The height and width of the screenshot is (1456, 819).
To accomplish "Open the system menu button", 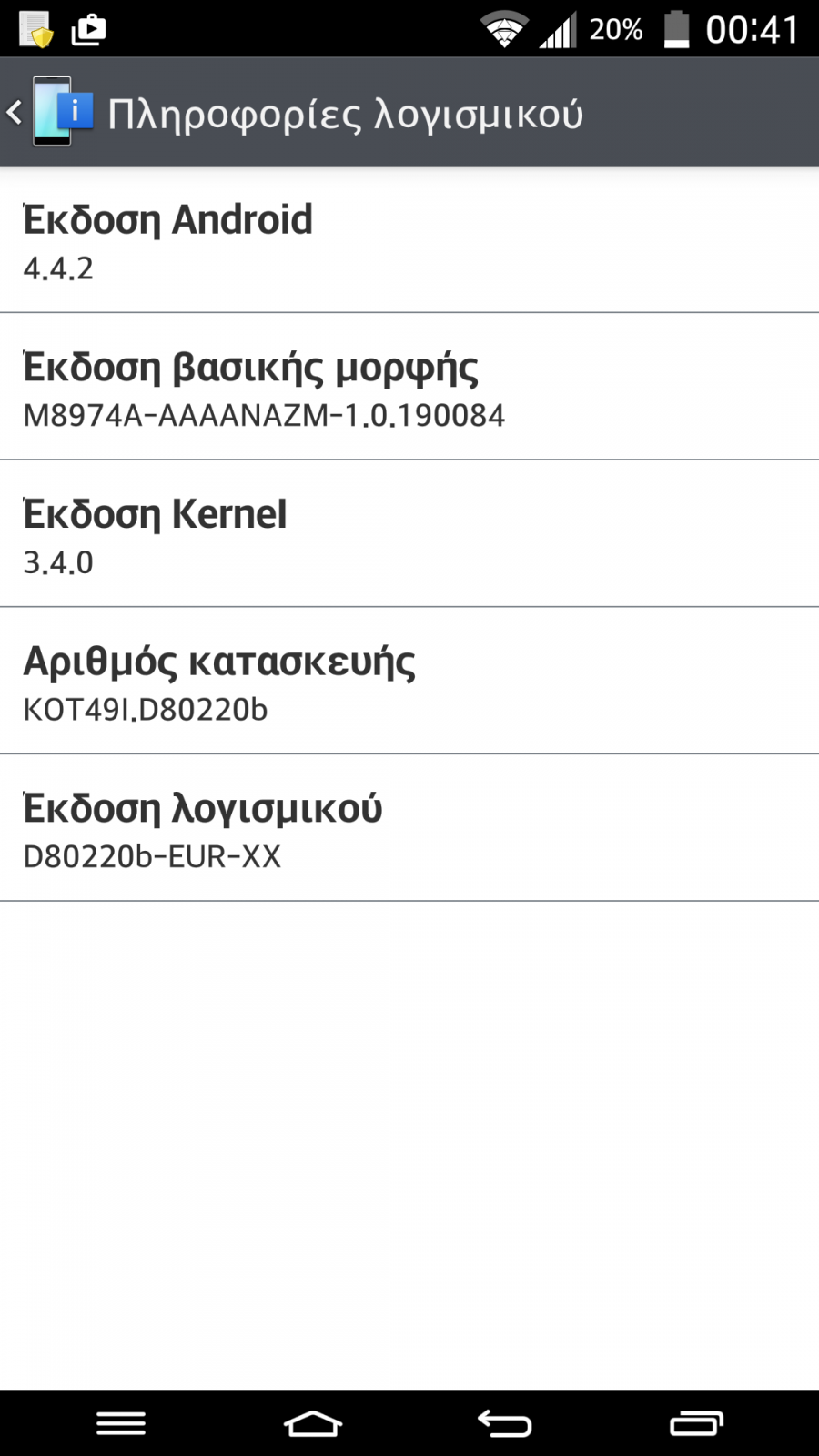I will 121,1423.
